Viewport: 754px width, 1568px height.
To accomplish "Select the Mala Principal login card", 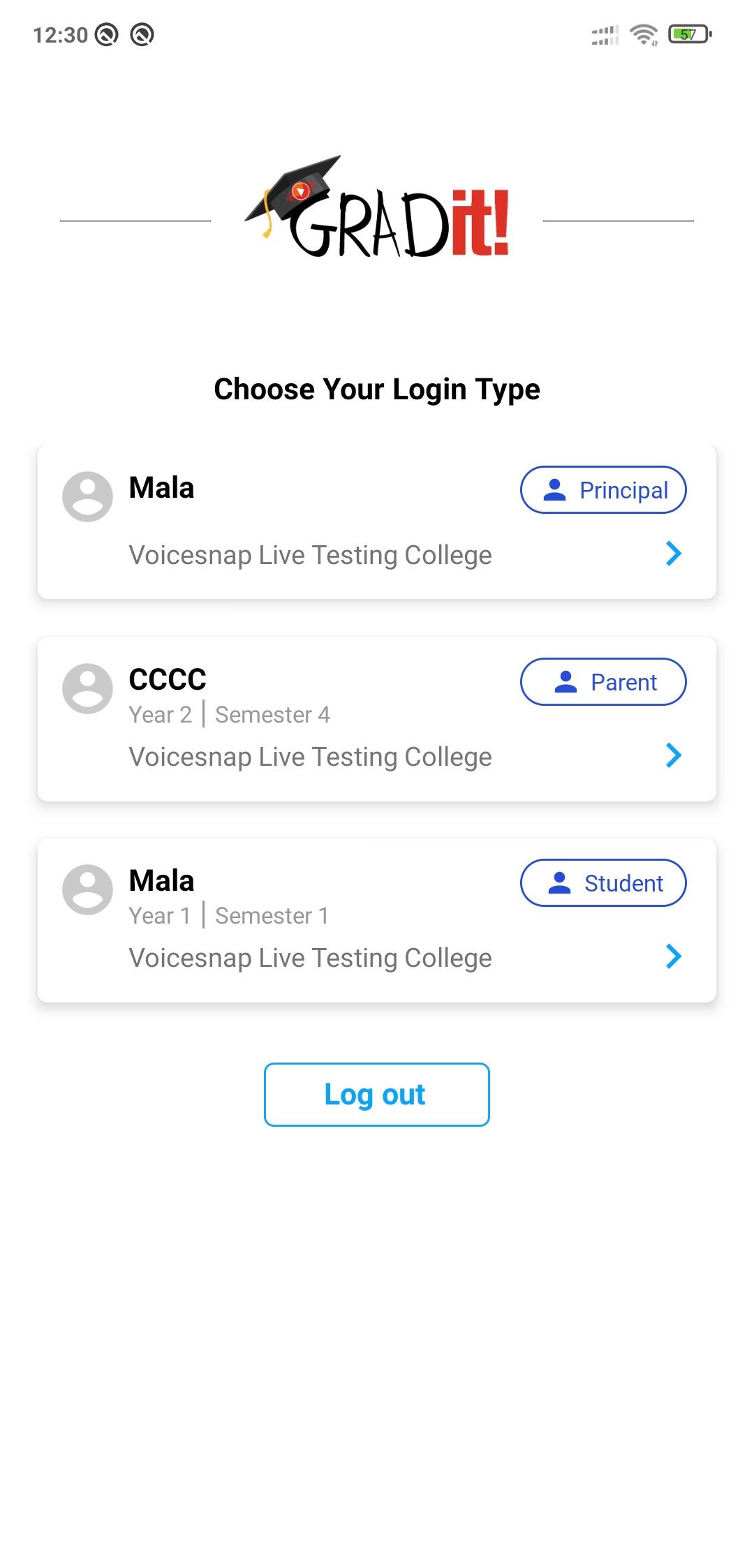I will [377, 522].
